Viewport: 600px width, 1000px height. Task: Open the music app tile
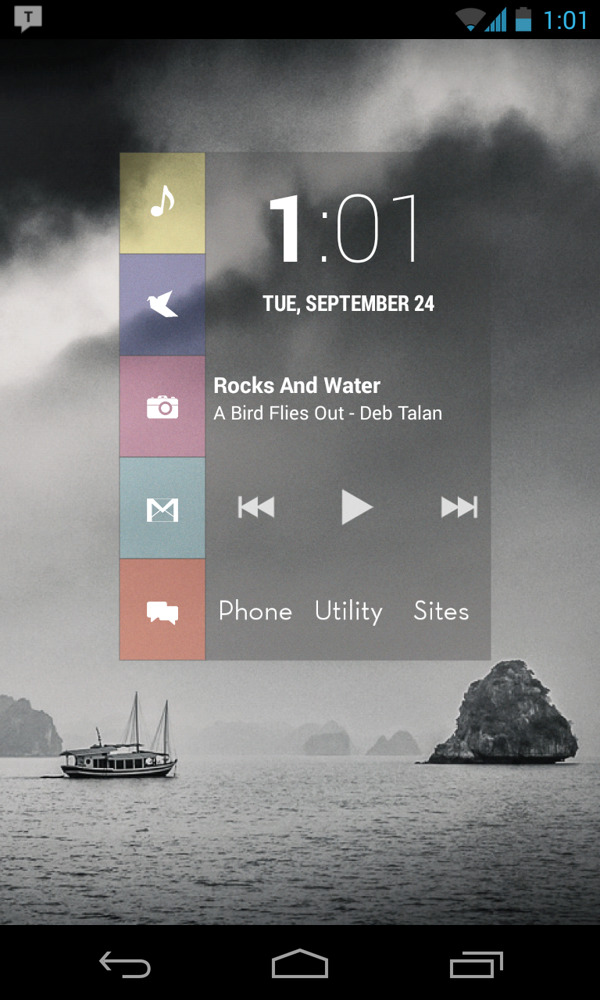[x=162, y=203]
